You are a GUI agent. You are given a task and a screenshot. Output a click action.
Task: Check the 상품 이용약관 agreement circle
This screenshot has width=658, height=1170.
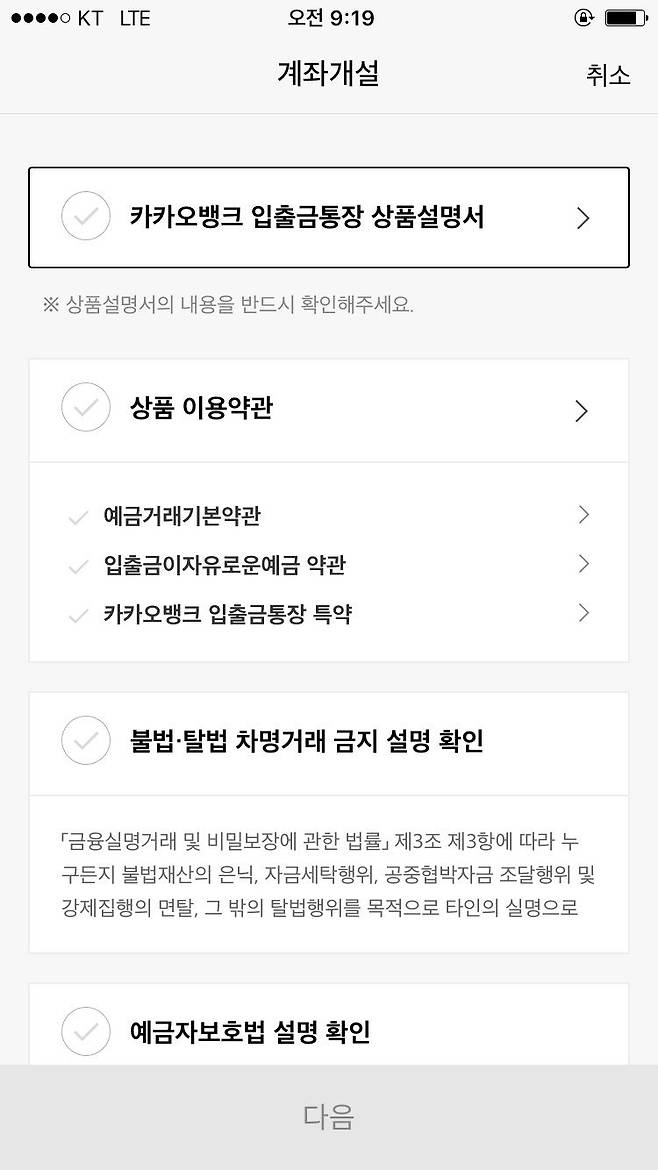tap(86, 408)
